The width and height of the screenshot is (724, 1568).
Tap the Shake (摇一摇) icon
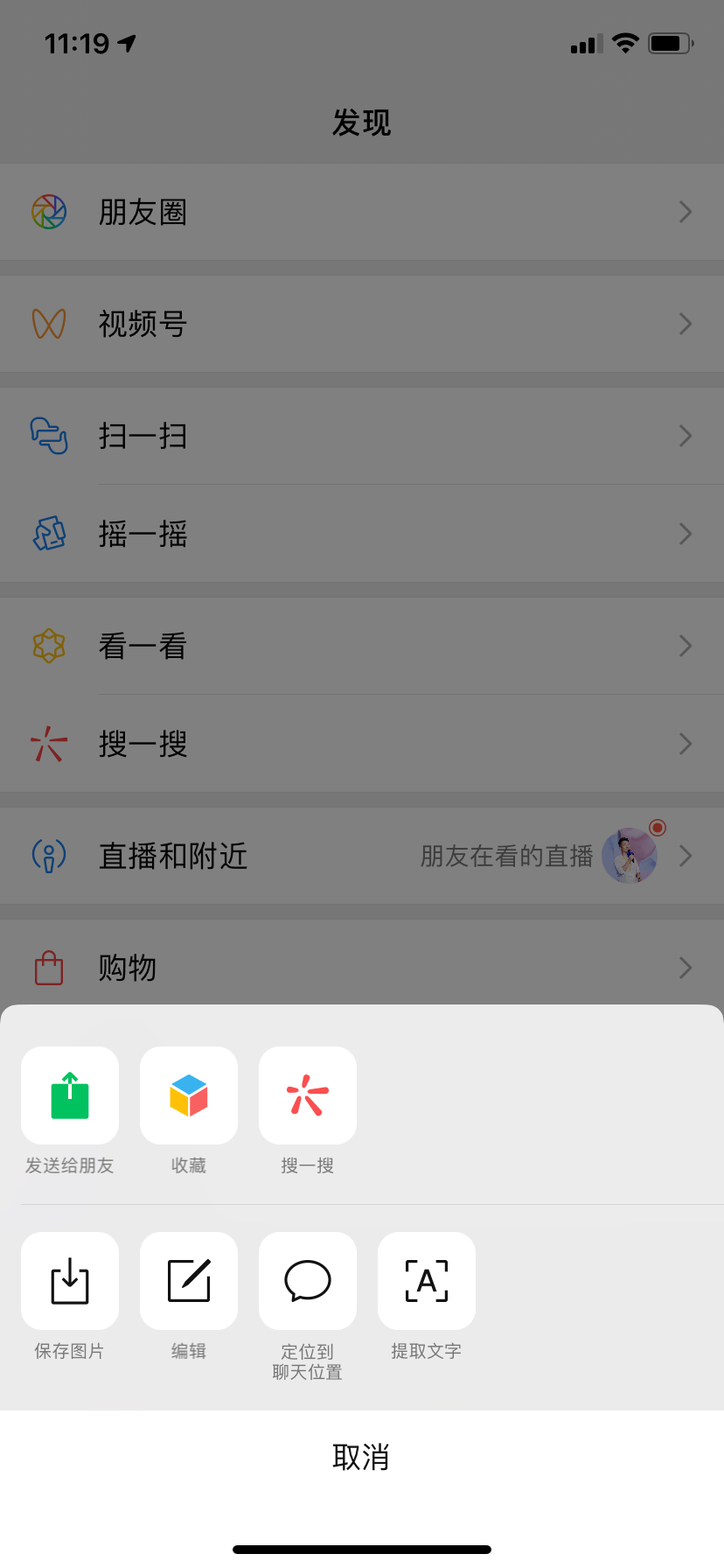click(48, 534)
